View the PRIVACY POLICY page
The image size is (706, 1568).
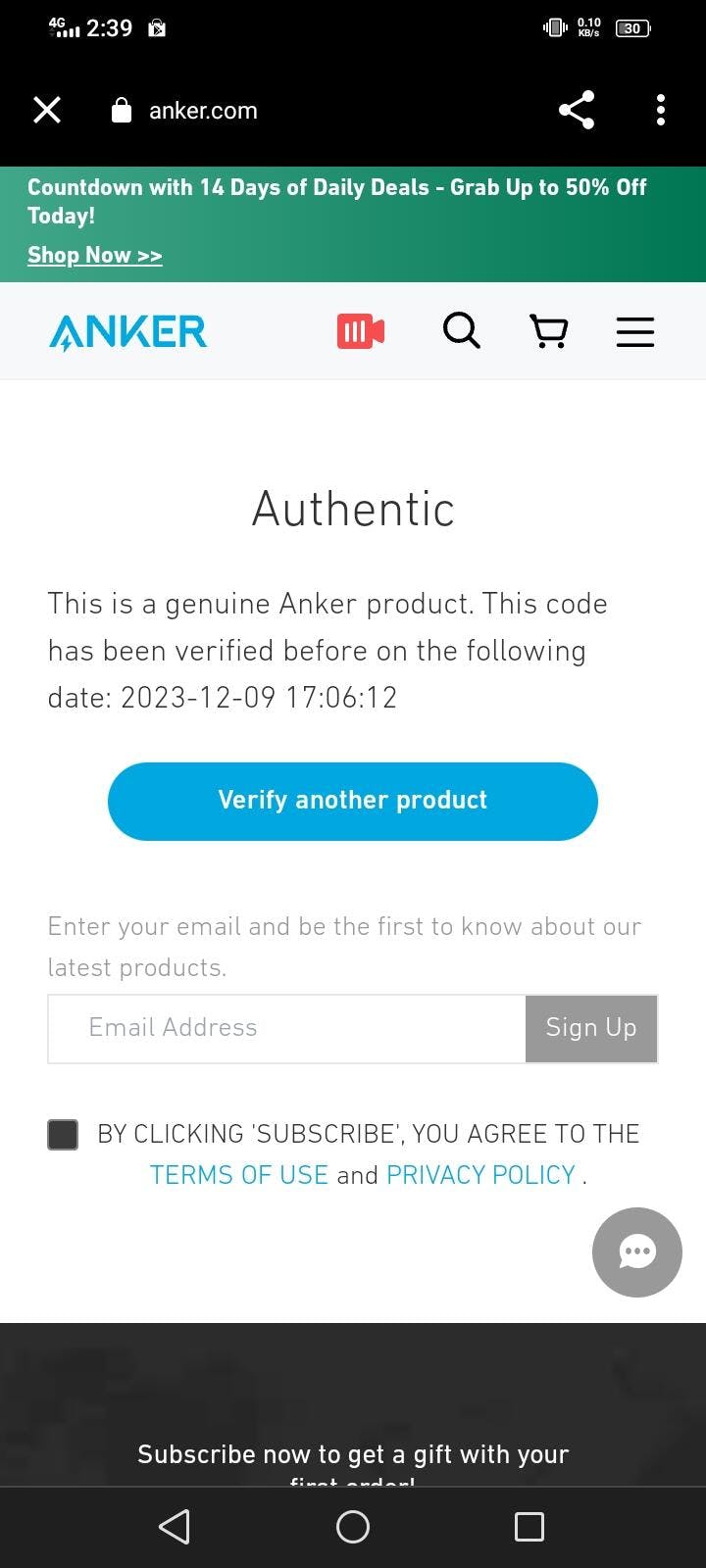(x=479, y=1175)
